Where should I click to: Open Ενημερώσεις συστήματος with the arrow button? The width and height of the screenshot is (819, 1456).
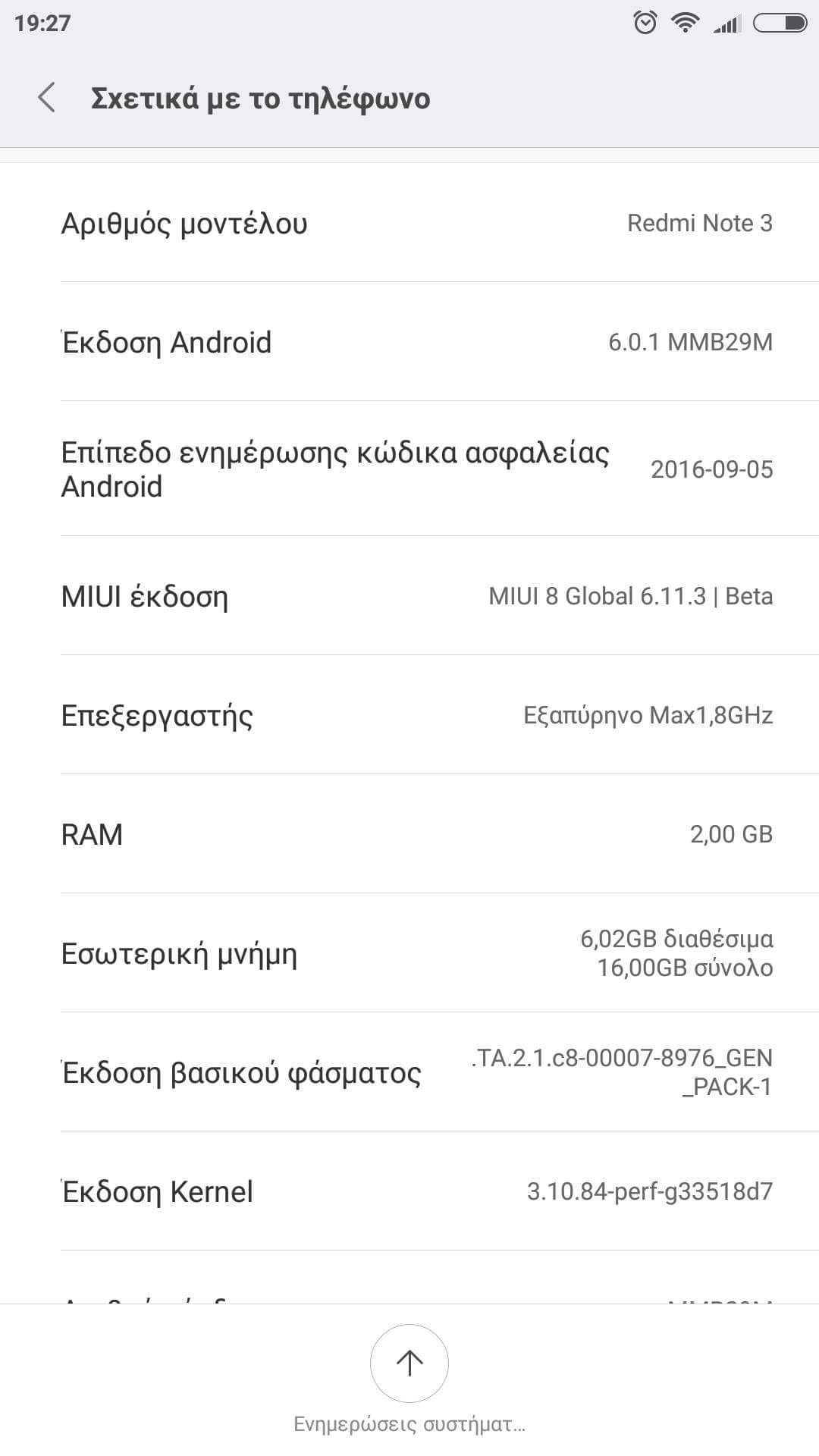pyautogui.click(x=409, y=1363)
